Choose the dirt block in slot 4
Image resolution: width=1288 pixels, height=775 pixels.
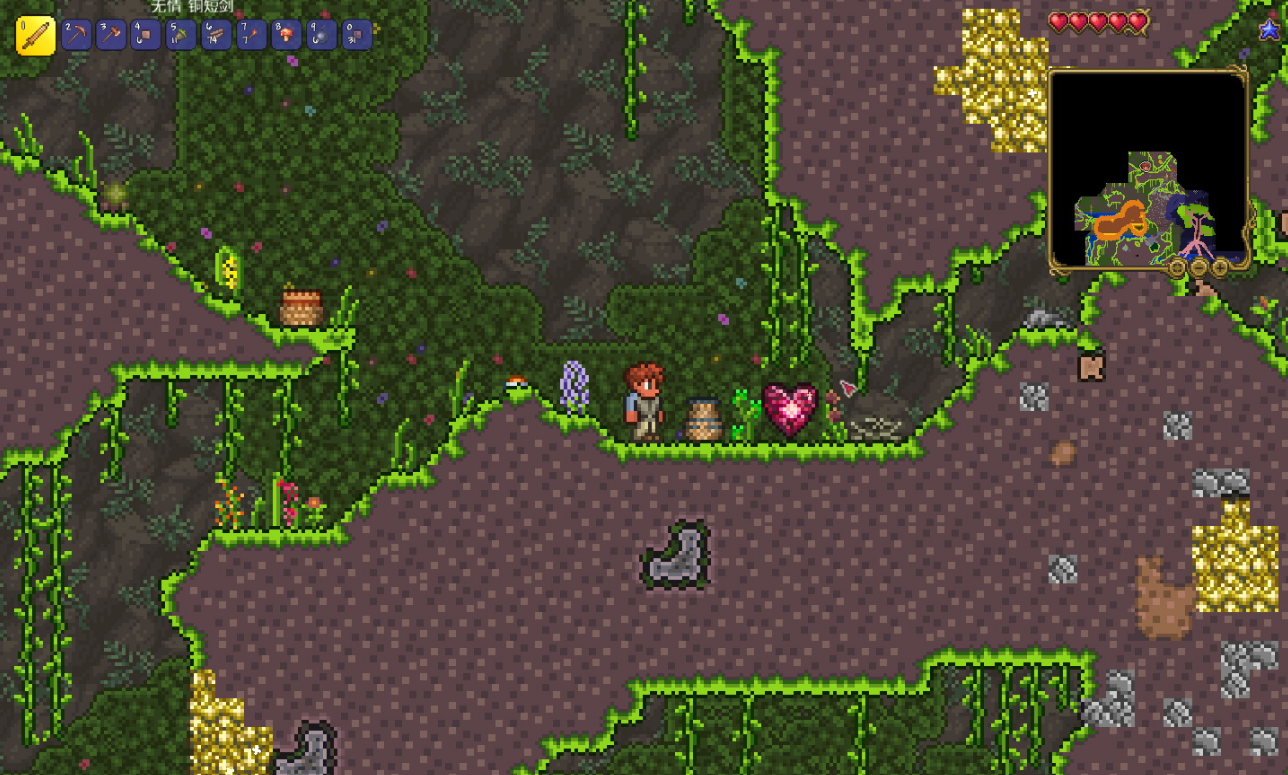tap(146, 36)
